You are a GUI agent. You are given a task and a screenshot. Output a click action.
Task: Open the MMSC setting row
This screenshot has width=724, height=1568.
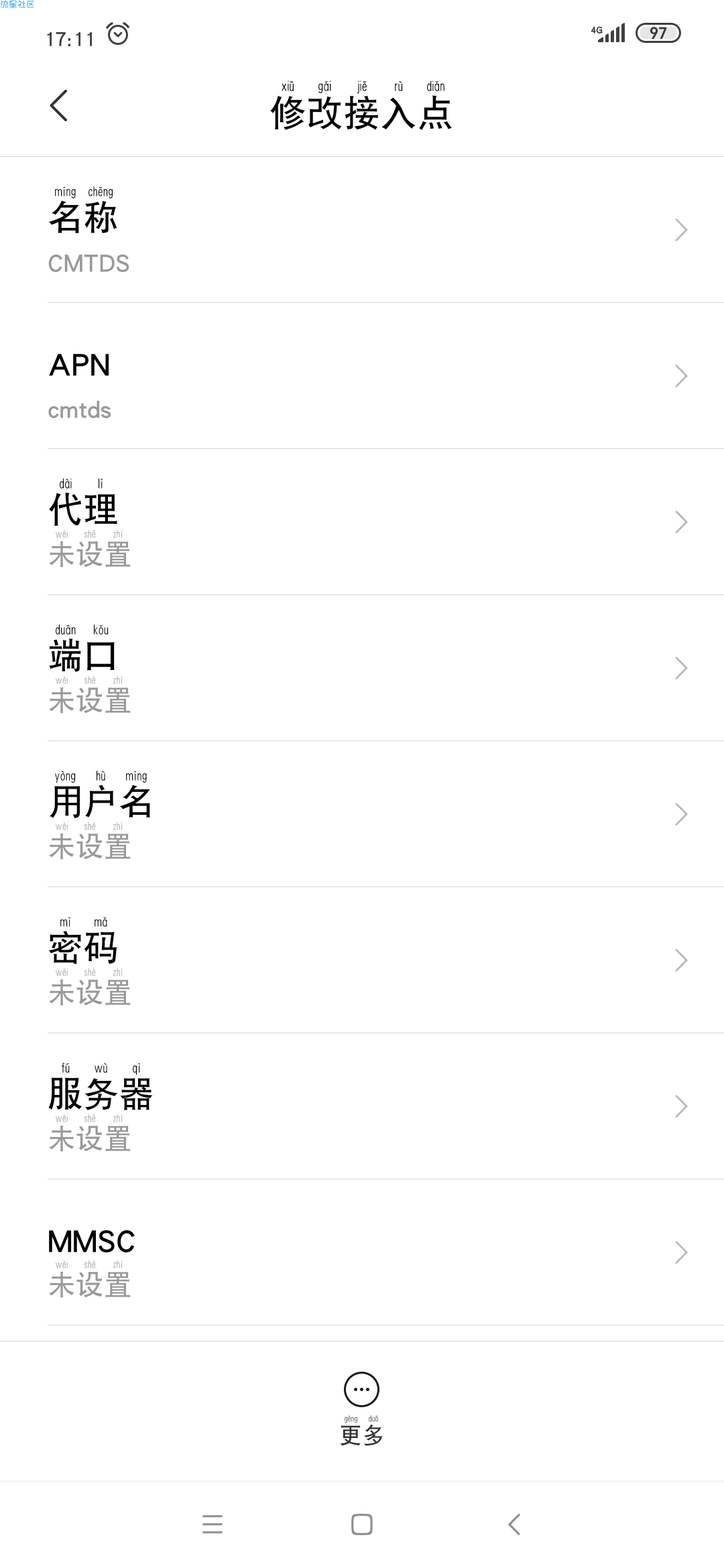(362, 1252)
